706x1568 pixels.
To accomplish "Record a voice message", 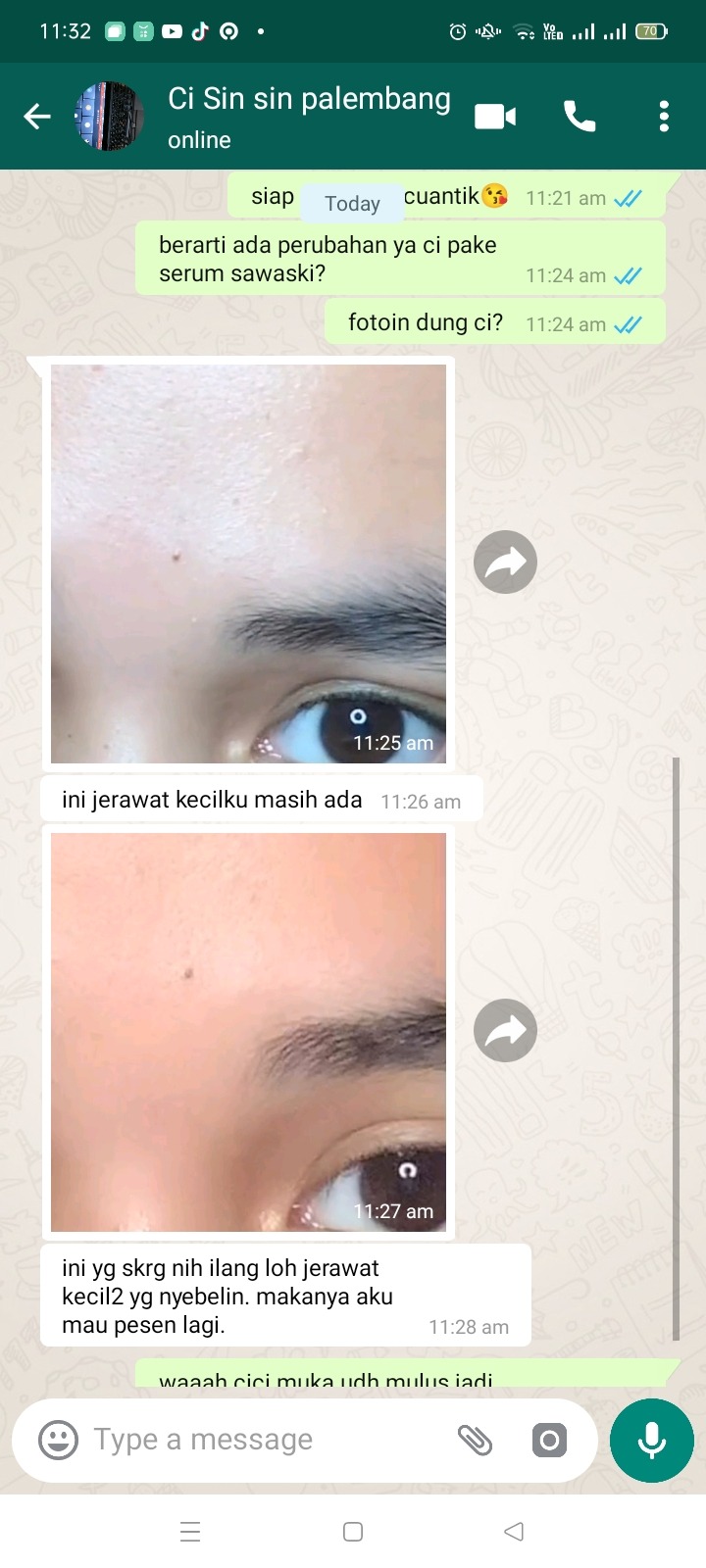I will (x=652, y=1440).
